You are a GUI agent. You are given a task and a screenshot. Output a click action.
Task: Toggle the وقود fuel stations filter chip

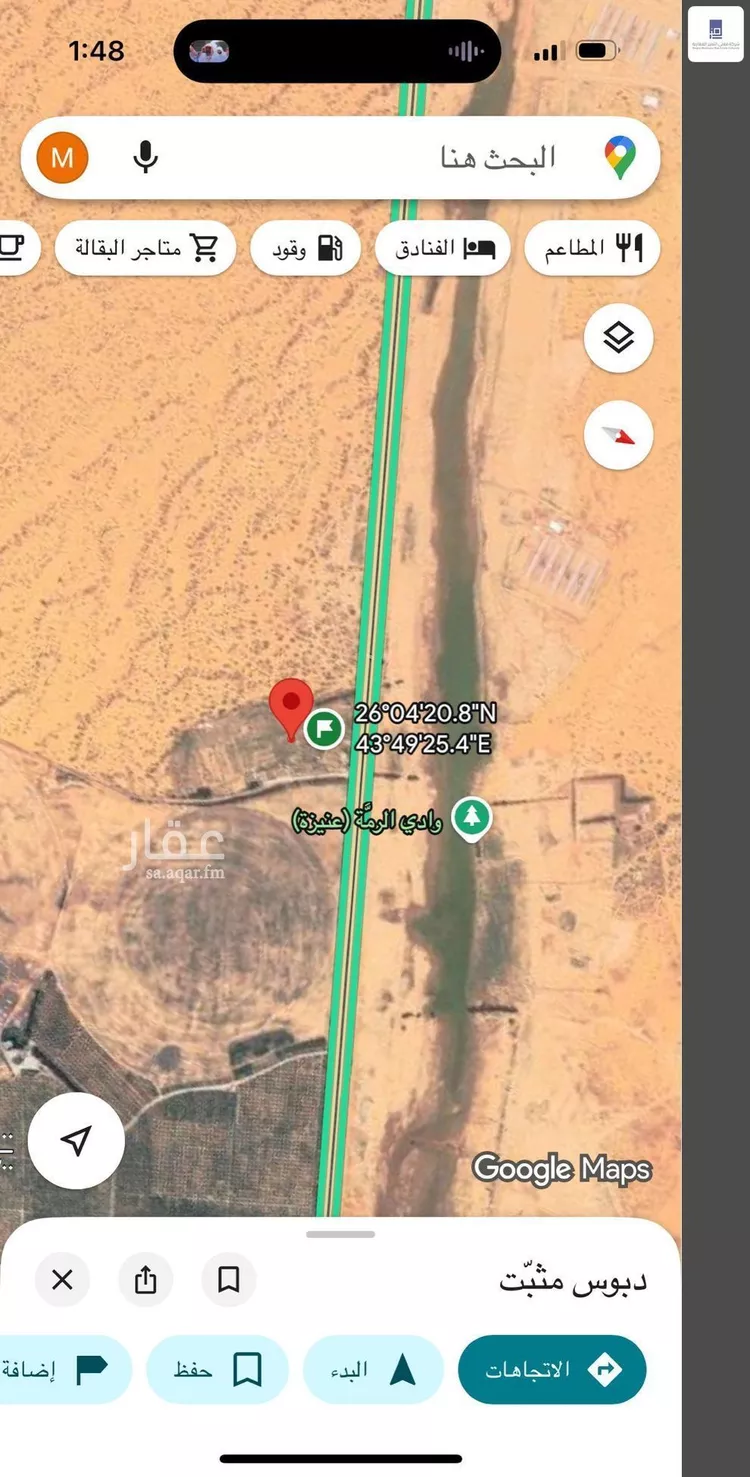coord(305,247)
